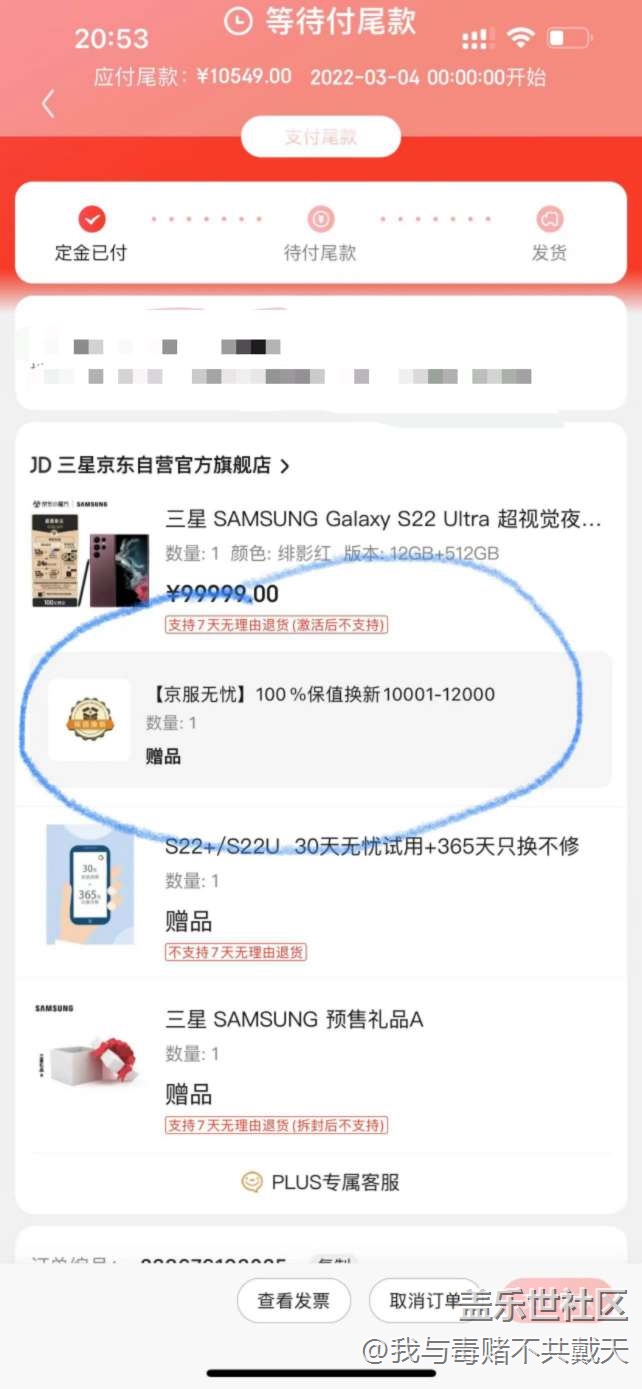Open the 三星京东自营官方旗舰店 store page

[160, 466]
